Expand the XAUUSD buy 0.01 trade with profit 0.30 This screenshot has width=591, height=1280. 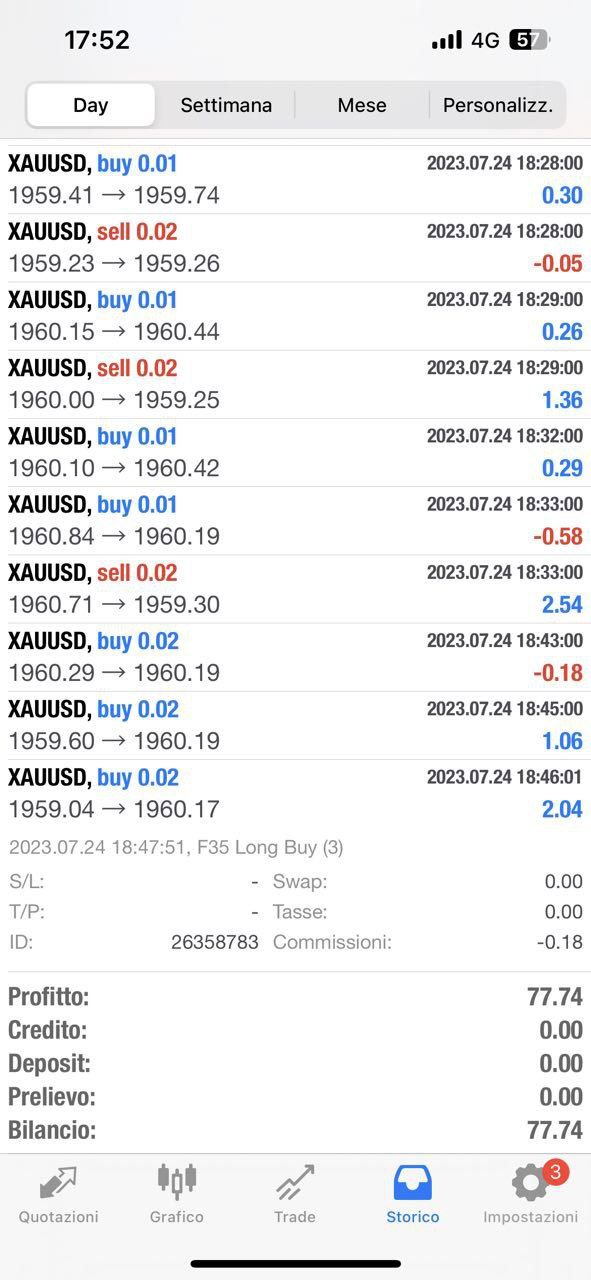coord(295,180)
